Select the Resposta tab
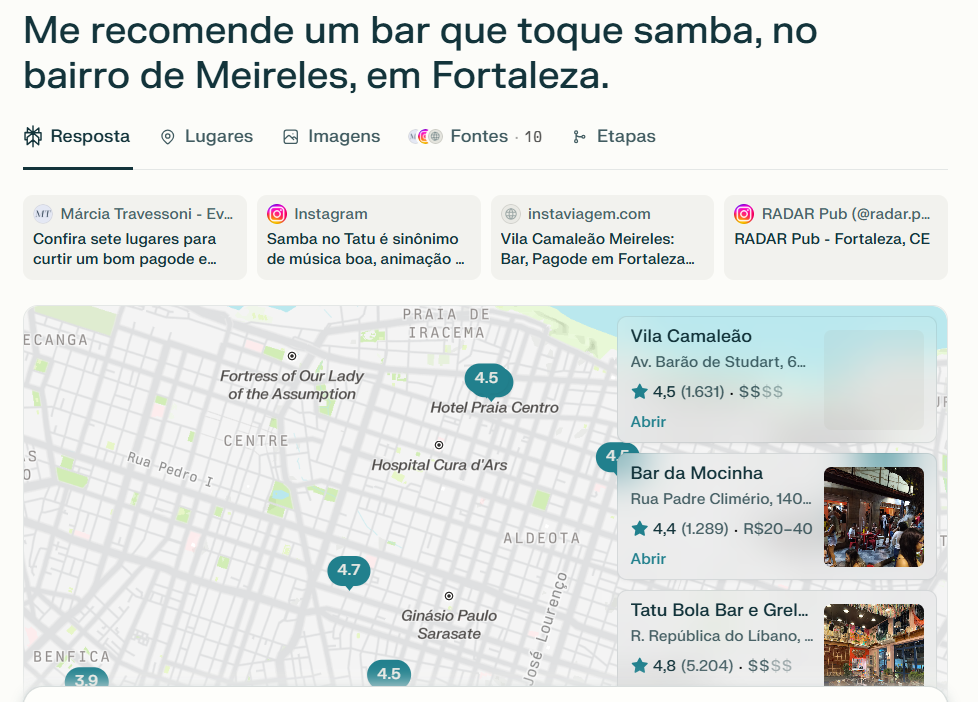978x702 pixels. (77, 137)
